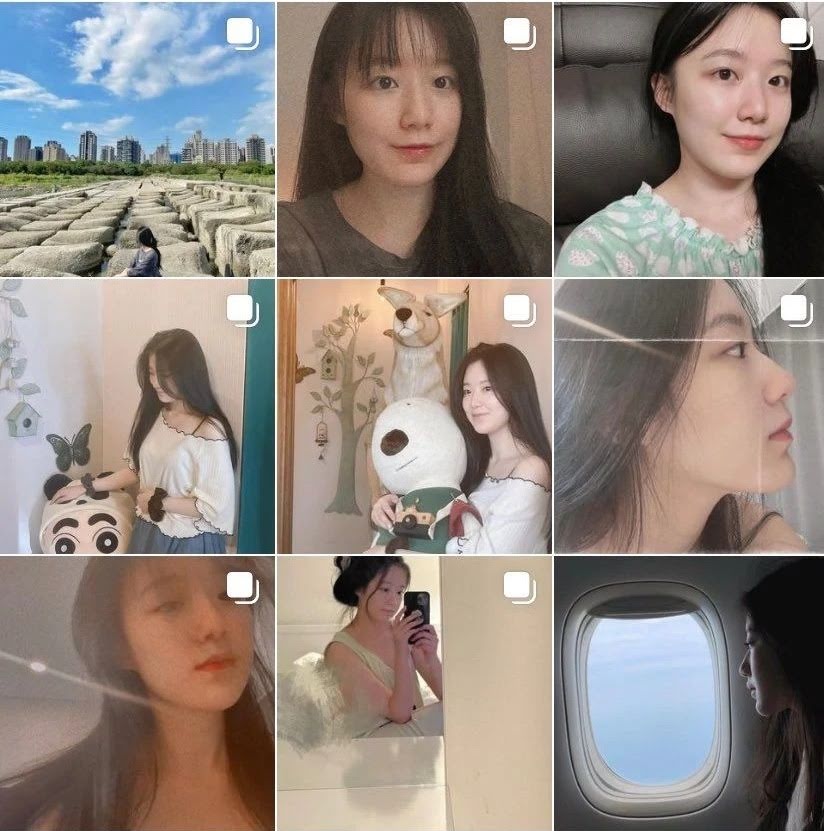Open the airplane window post

(689, 693)
